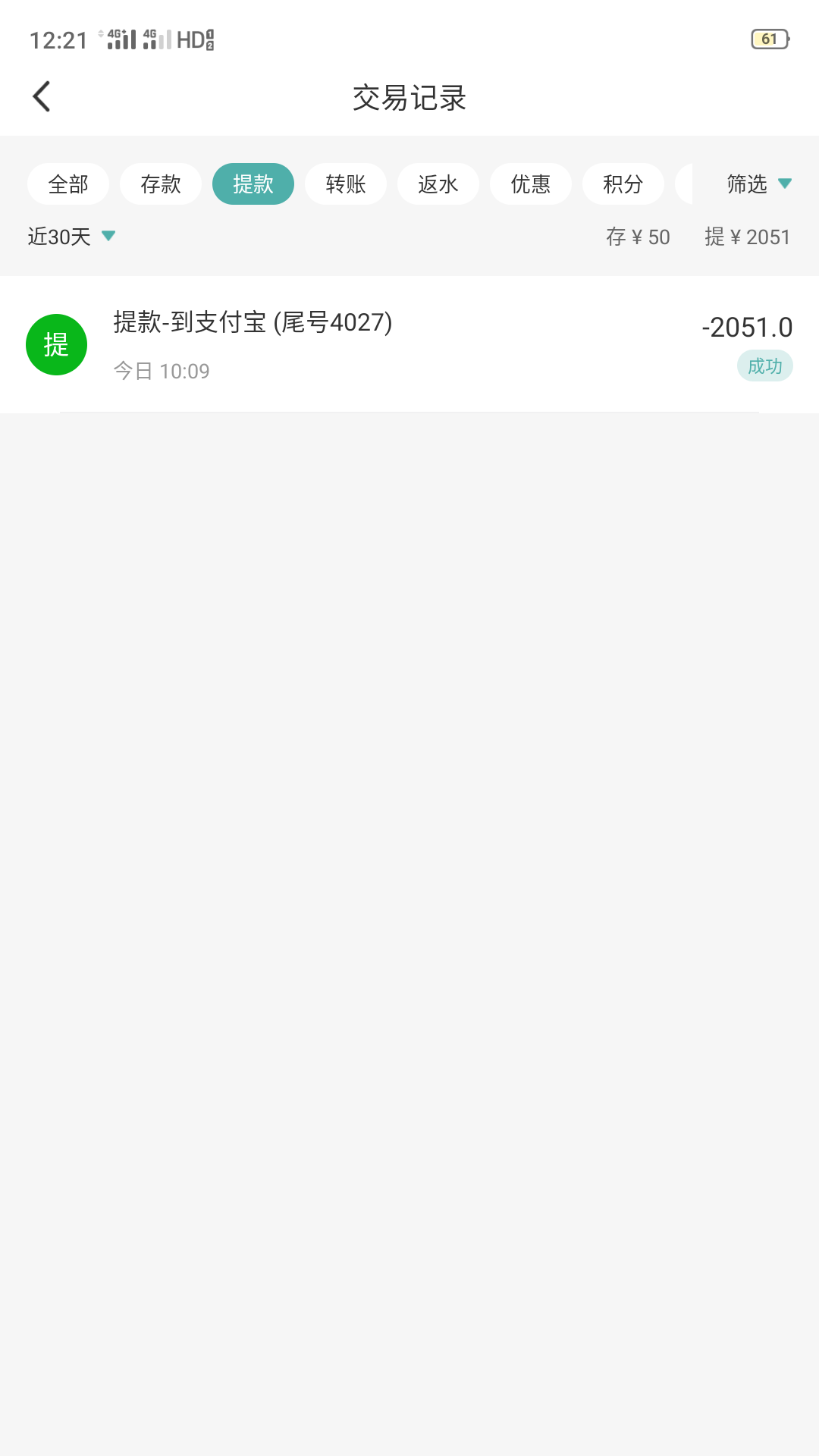Show 转账 records
The image size is (819, 1456).
[x=346, y=184]
